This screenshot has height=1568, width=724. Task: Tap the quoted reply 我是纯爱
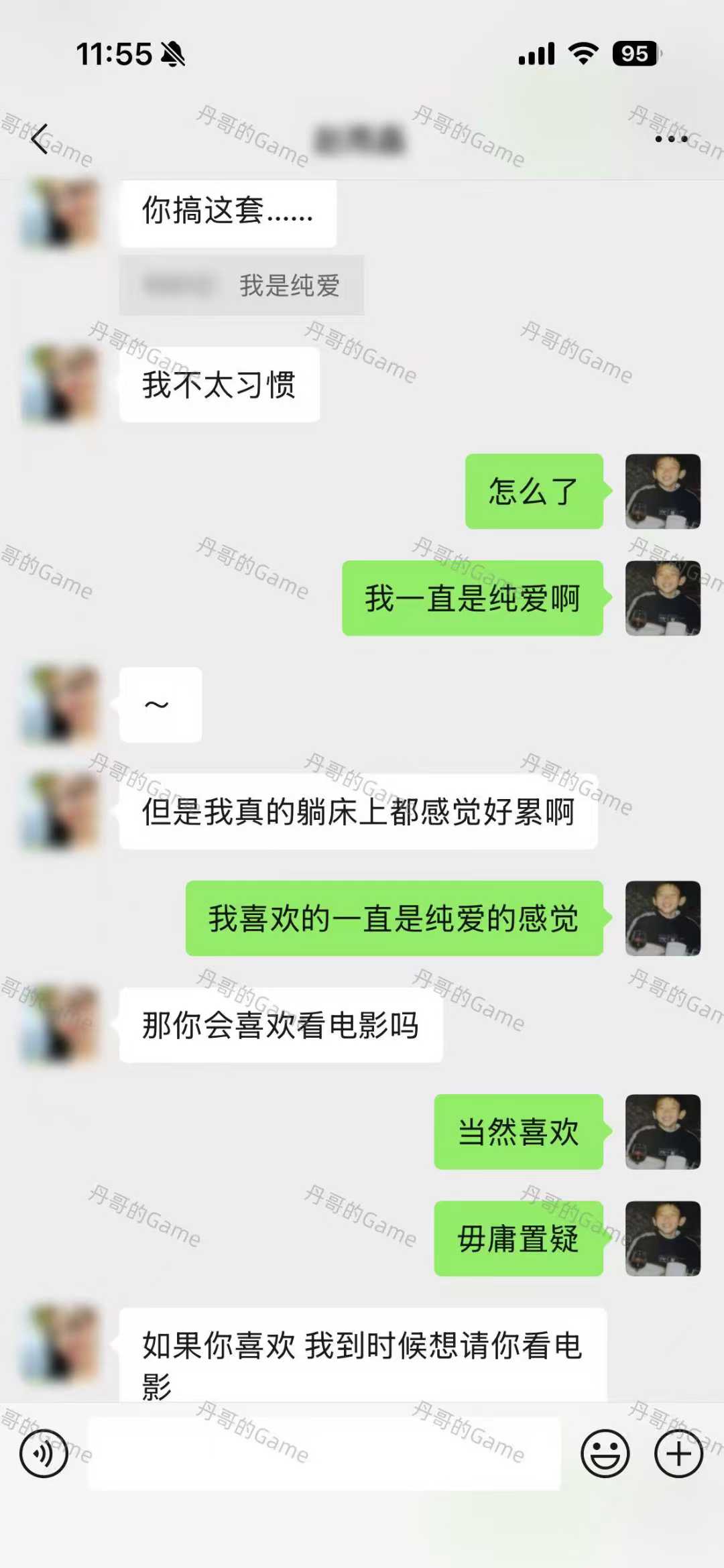tap(241, 285)
